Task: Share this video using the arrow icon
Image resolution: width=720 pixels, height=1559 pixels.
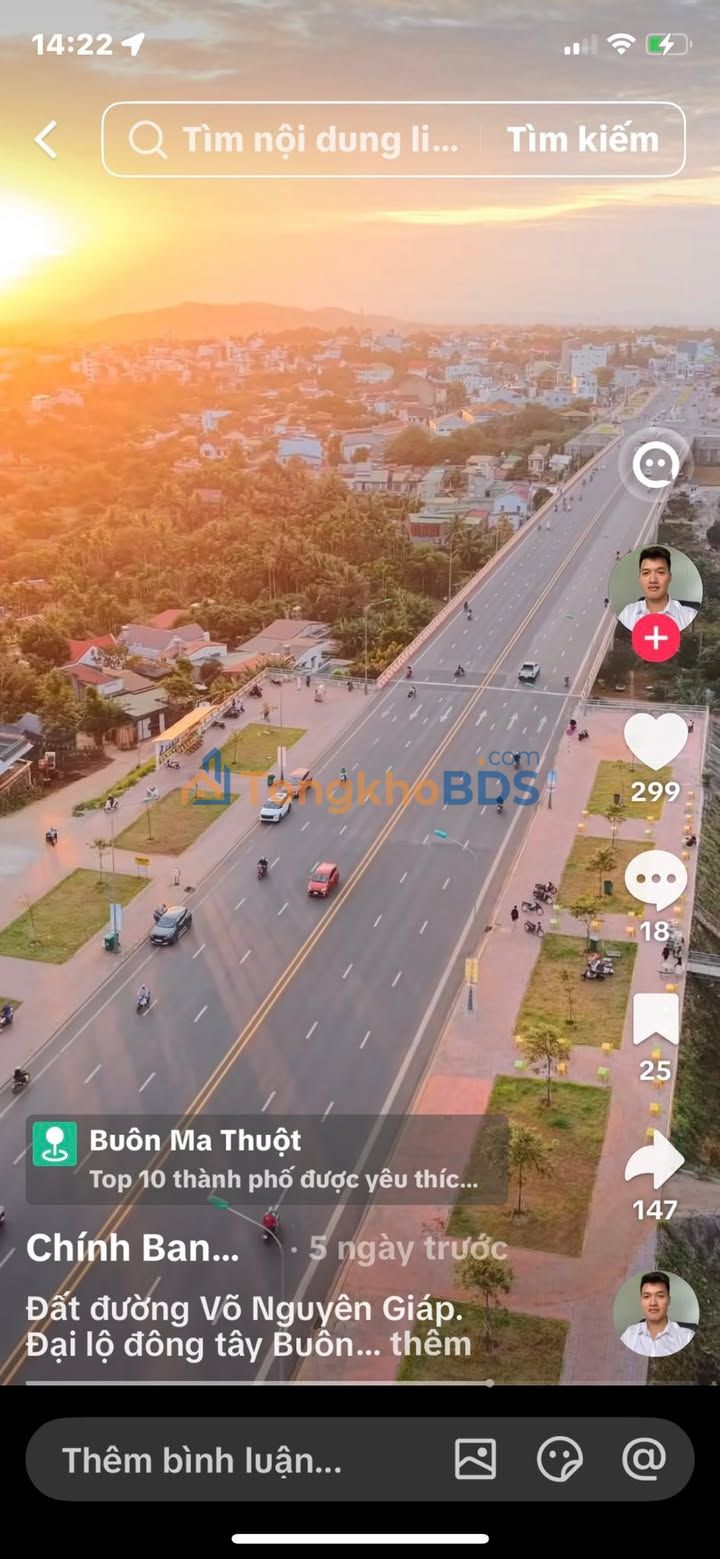Action: pyautogui.click(x=655, y=1160)
